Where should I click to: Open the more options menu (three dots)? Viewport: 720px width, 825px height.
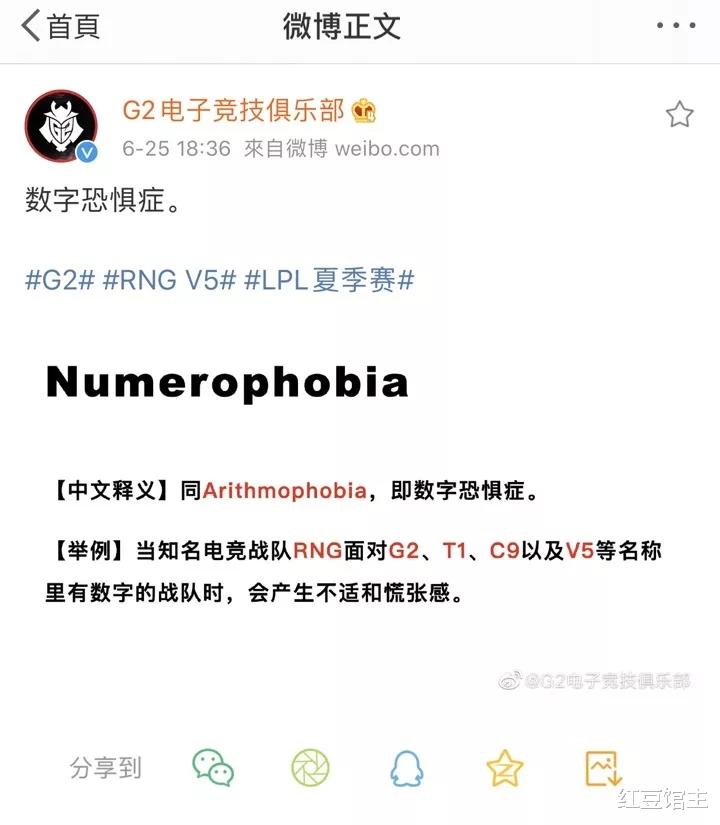[676, 27]
